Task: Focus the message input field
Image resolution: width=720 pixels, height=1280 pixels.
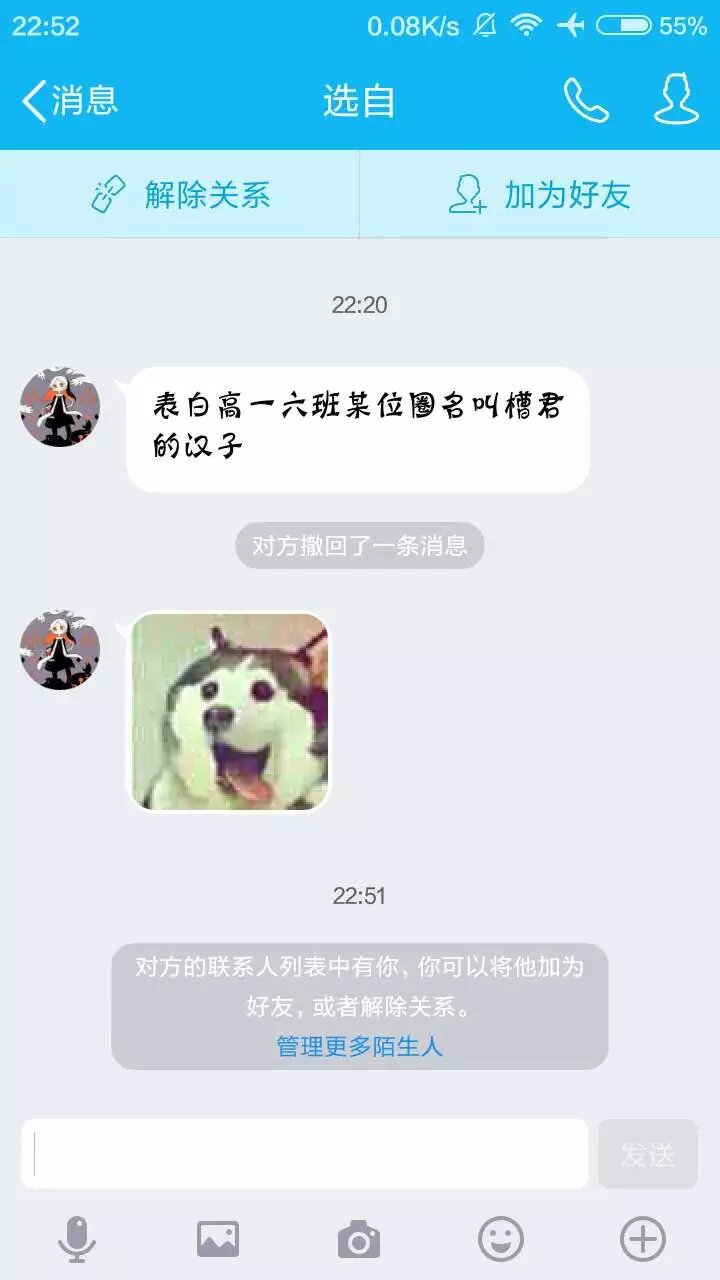Action: [305, 1154]
